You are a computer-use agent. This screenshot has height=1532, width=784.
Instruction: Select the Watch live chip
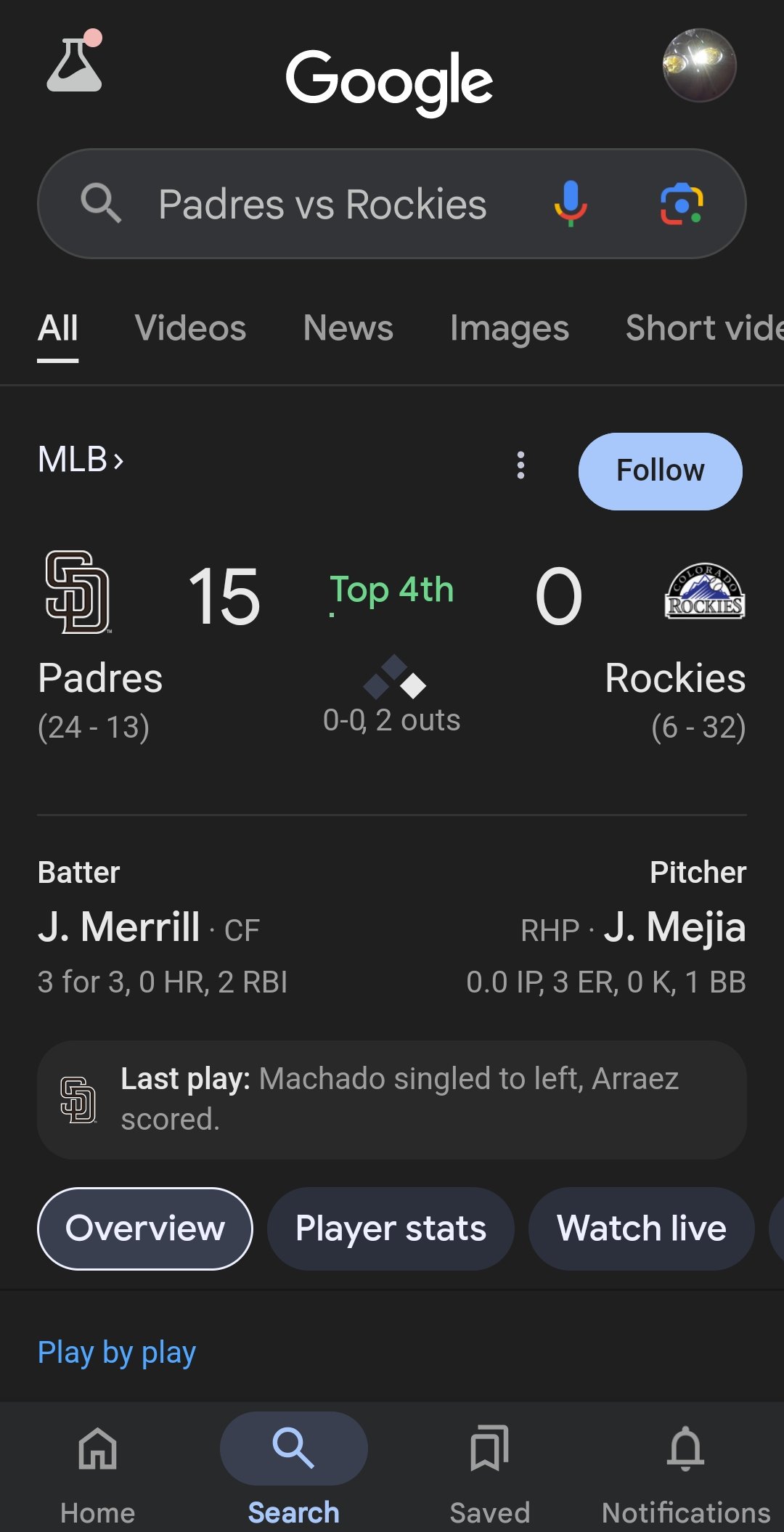click(x=641, y=1229)
